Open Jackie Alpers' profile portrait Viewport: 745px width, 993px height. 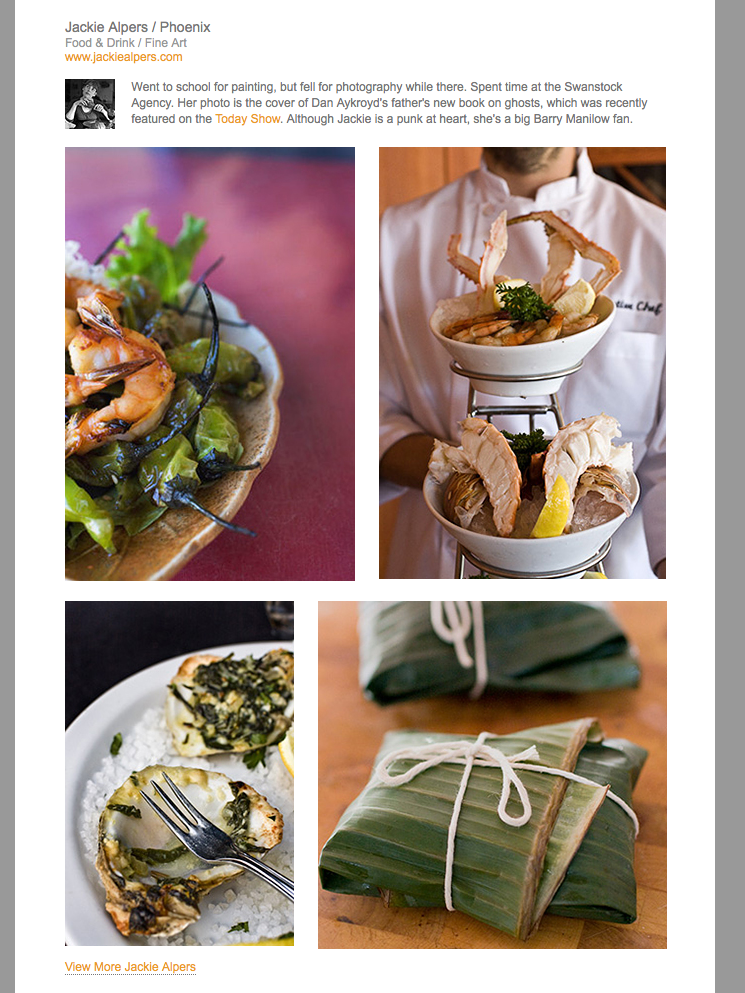point(90,104)
